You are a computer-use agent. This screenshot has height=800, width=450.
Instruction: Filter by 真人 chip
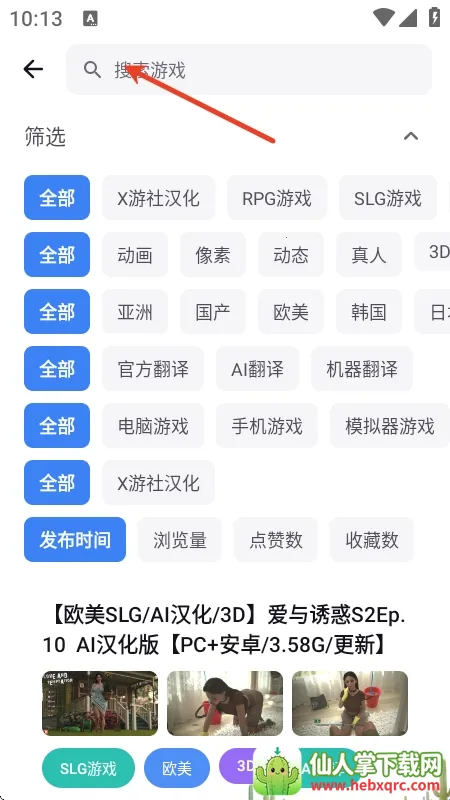[368, 255]
